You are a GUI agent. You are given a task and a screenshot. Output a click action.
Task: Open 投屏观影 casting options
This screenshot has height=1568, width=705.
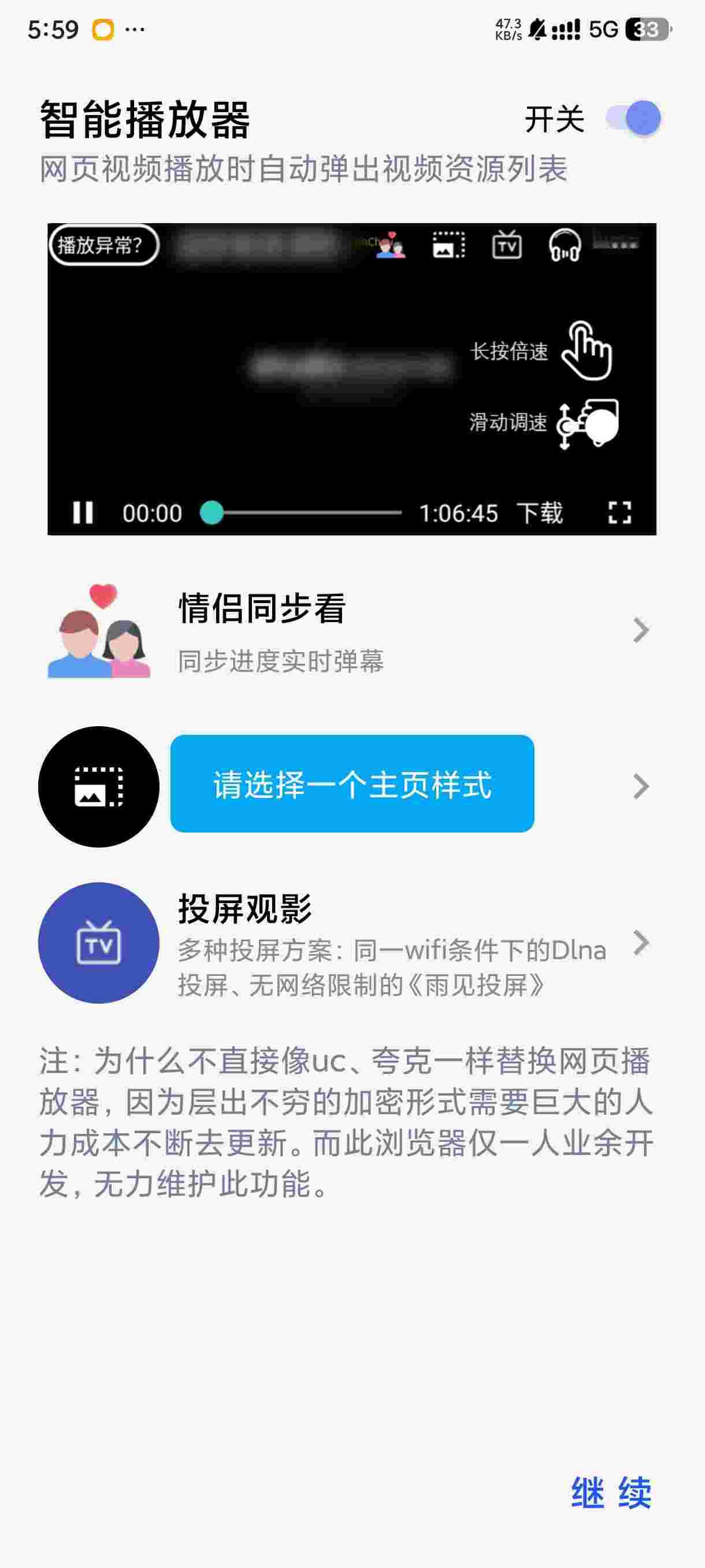[347, 943]
